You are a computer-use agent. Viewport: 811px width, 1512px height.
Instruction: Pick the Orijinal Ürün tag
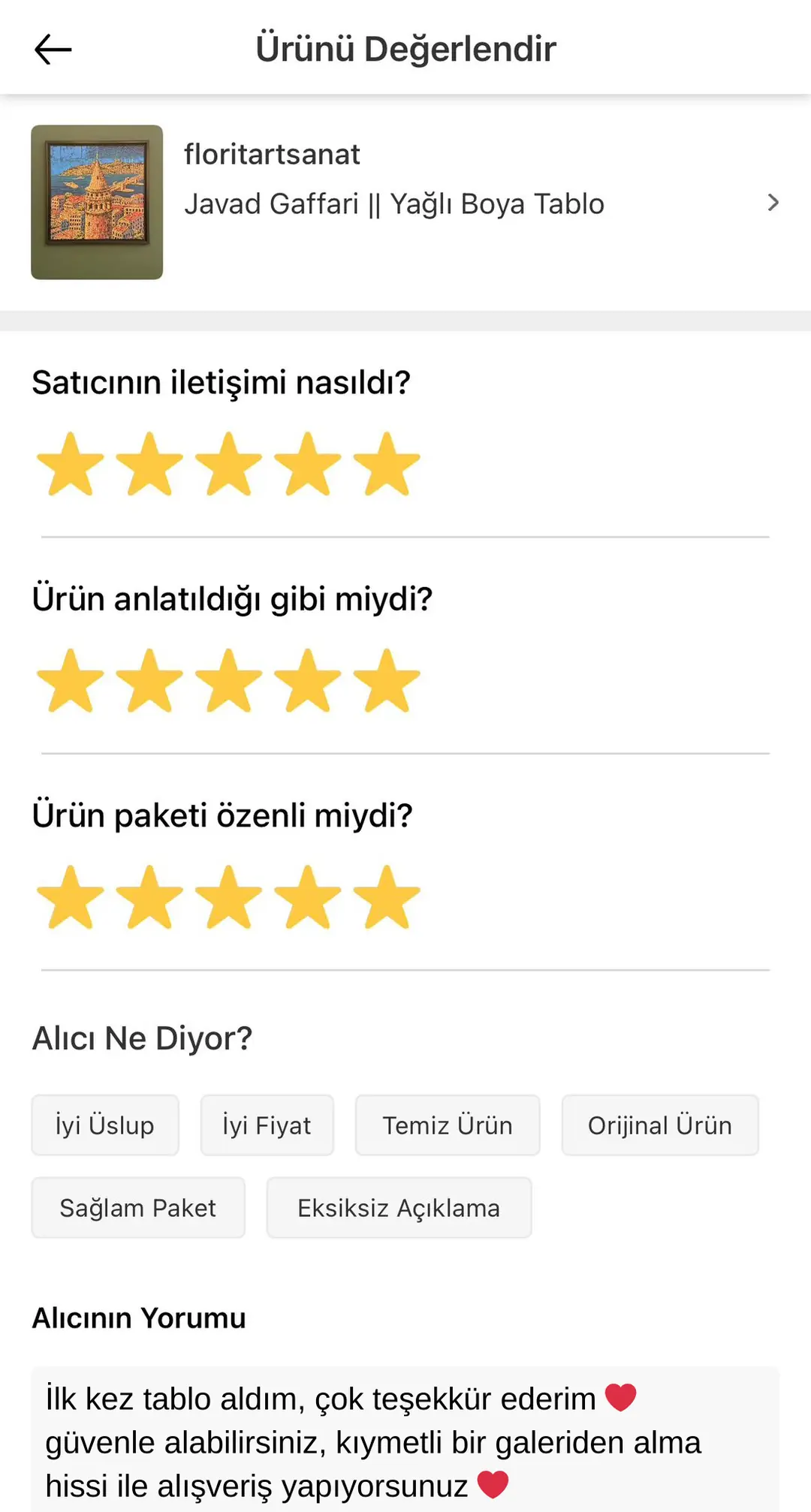click(660, 1125)
